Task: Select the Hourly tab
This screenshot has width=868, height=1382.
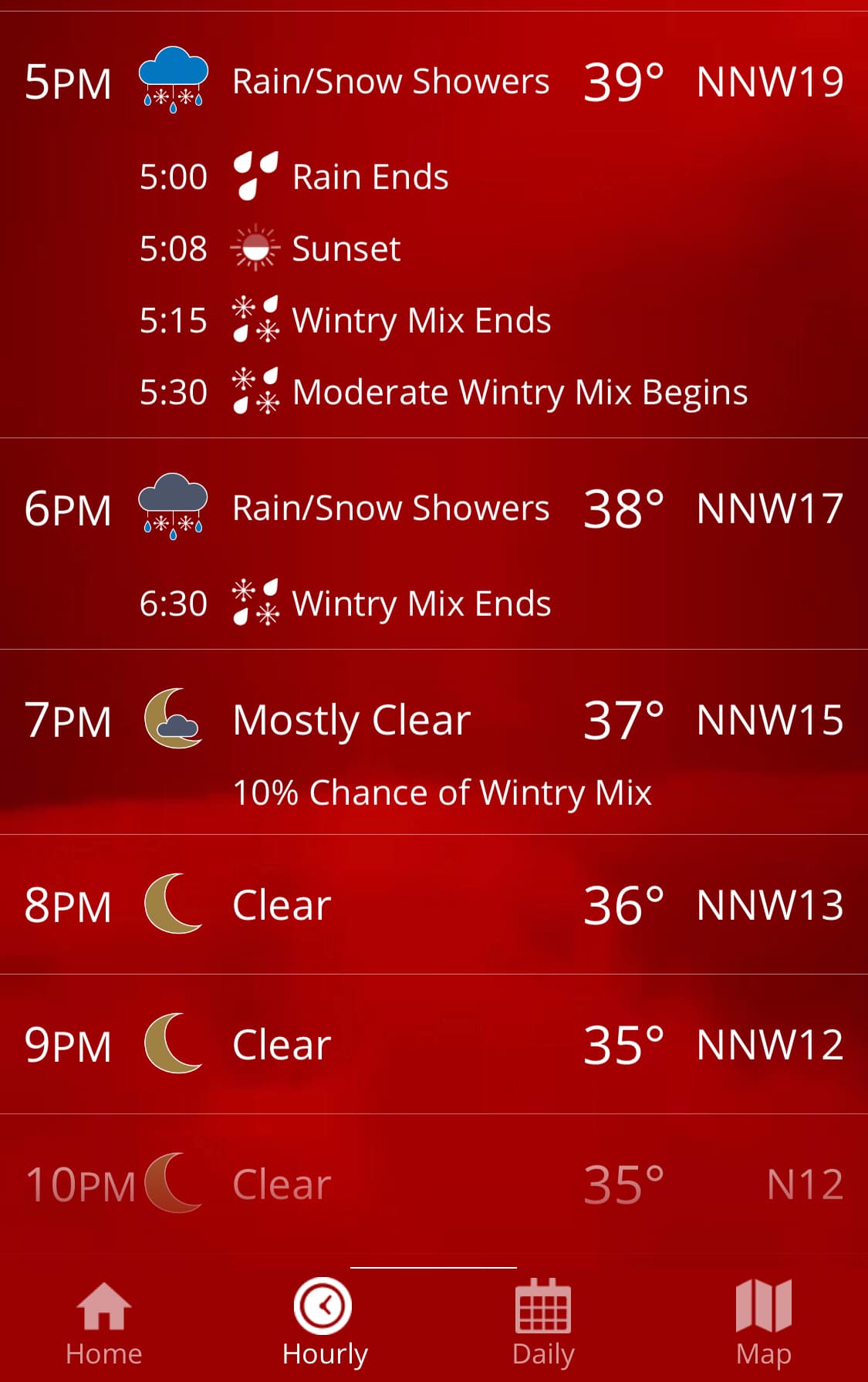Action: (324, 1322)
